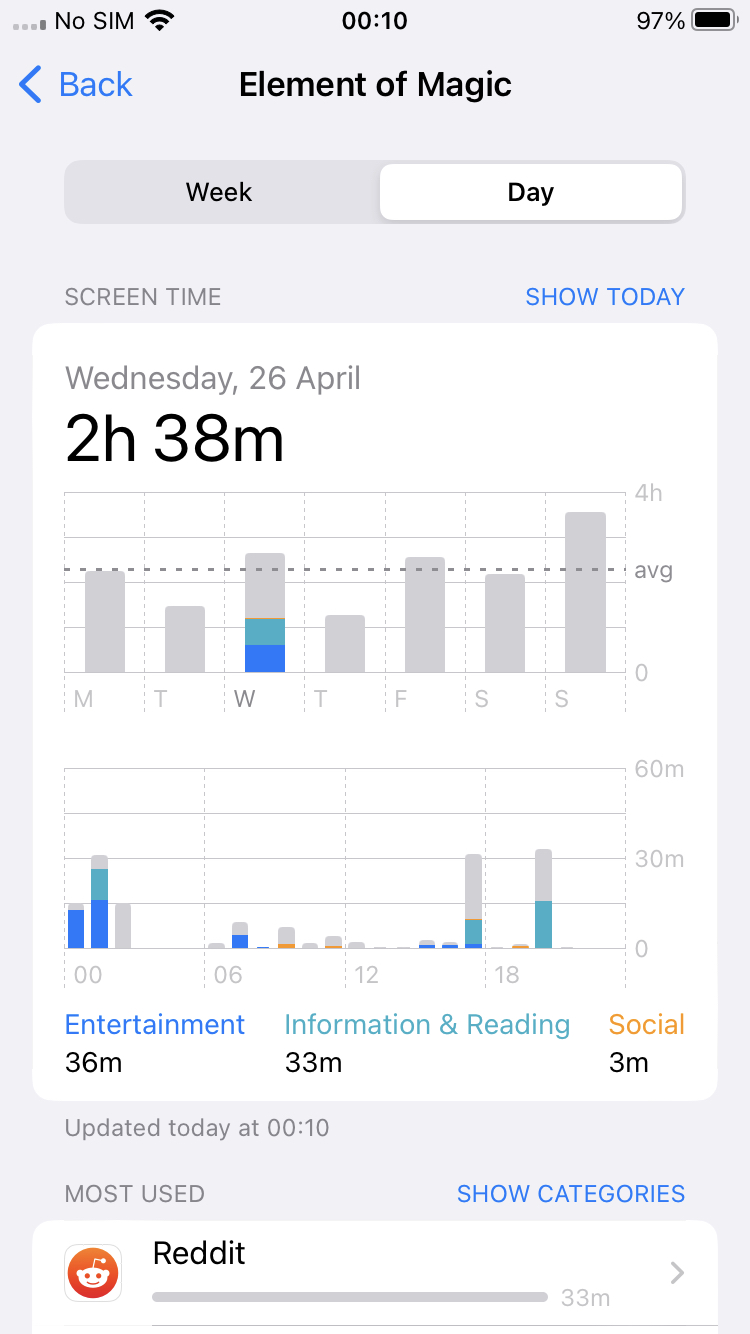The width and height of the screenshot is (750, 1334).
Task: Tap Show Categories link
Action: click(x=570, y=1194)
